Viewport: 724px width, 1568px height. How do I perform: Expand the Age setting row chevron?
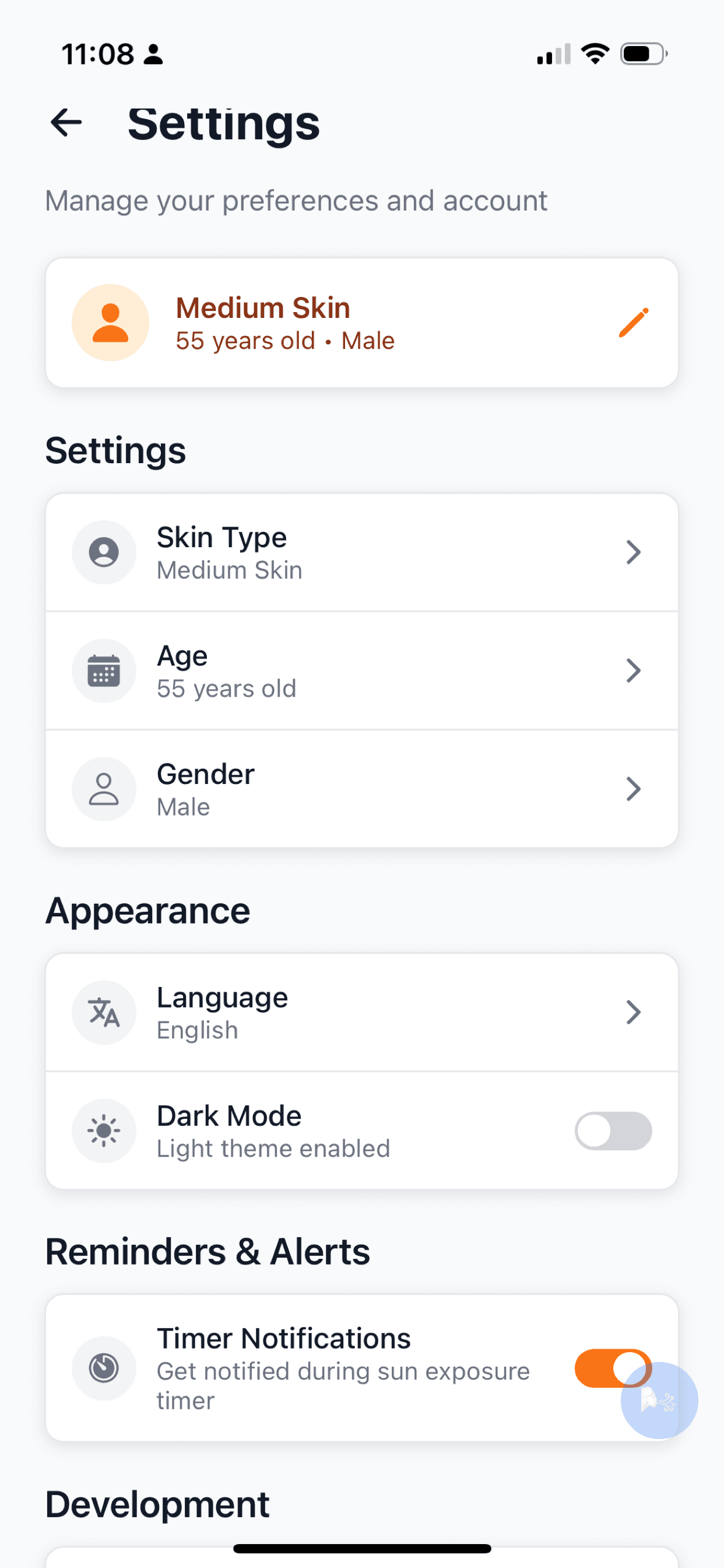pos(634,670)
